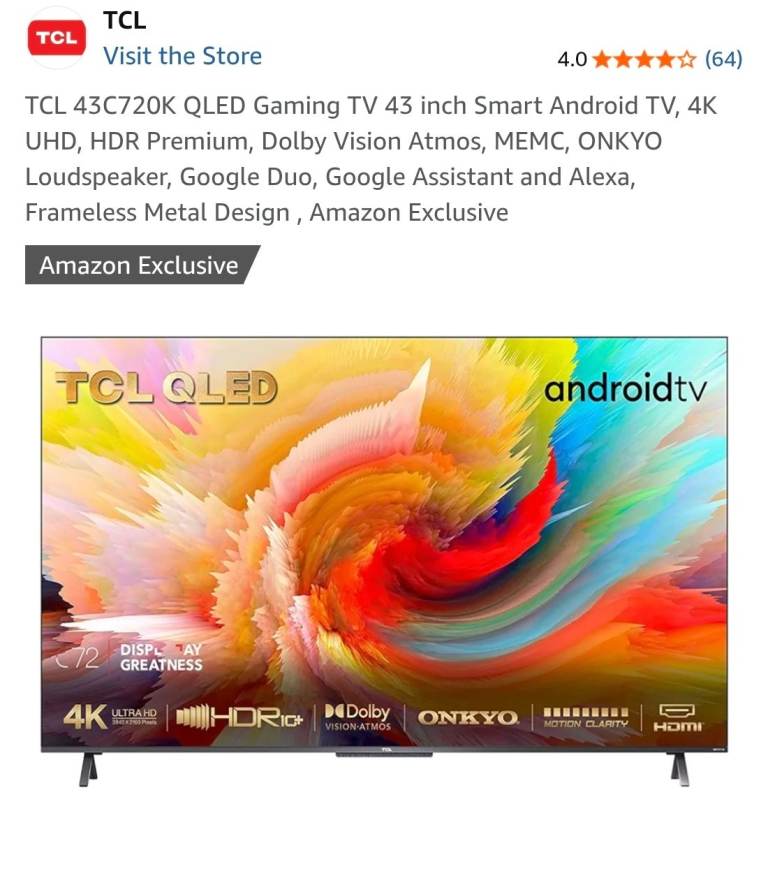Click the fourth star in the rating

(x=664, y=60)
